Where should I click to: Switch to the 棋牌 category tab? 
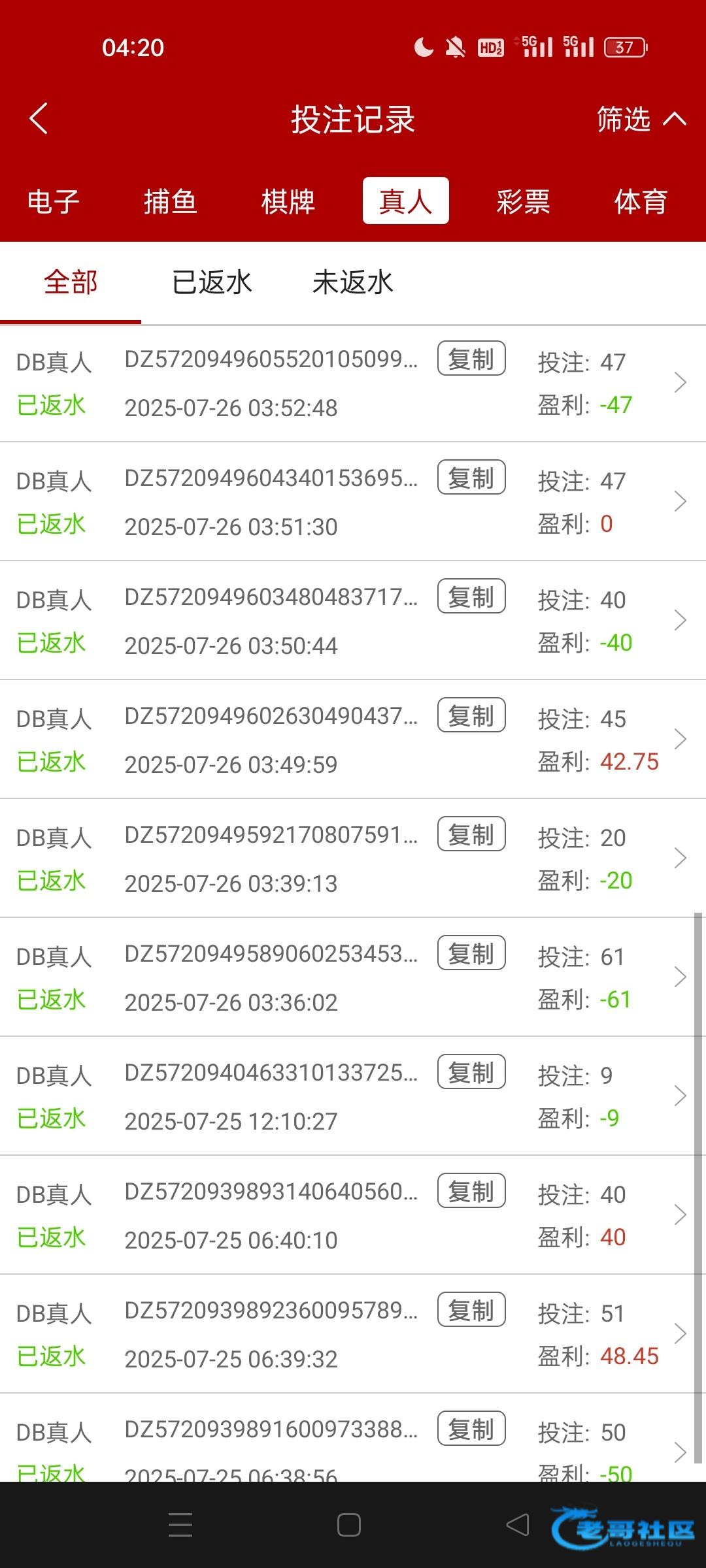tap(288, 201)
